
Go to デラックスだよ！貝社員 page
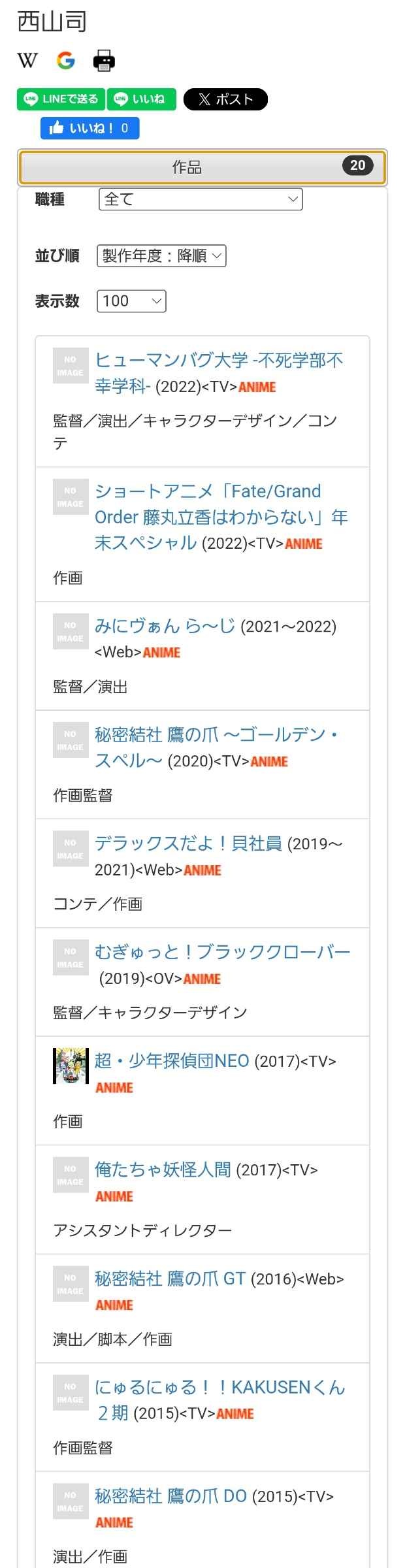point(188,843)
